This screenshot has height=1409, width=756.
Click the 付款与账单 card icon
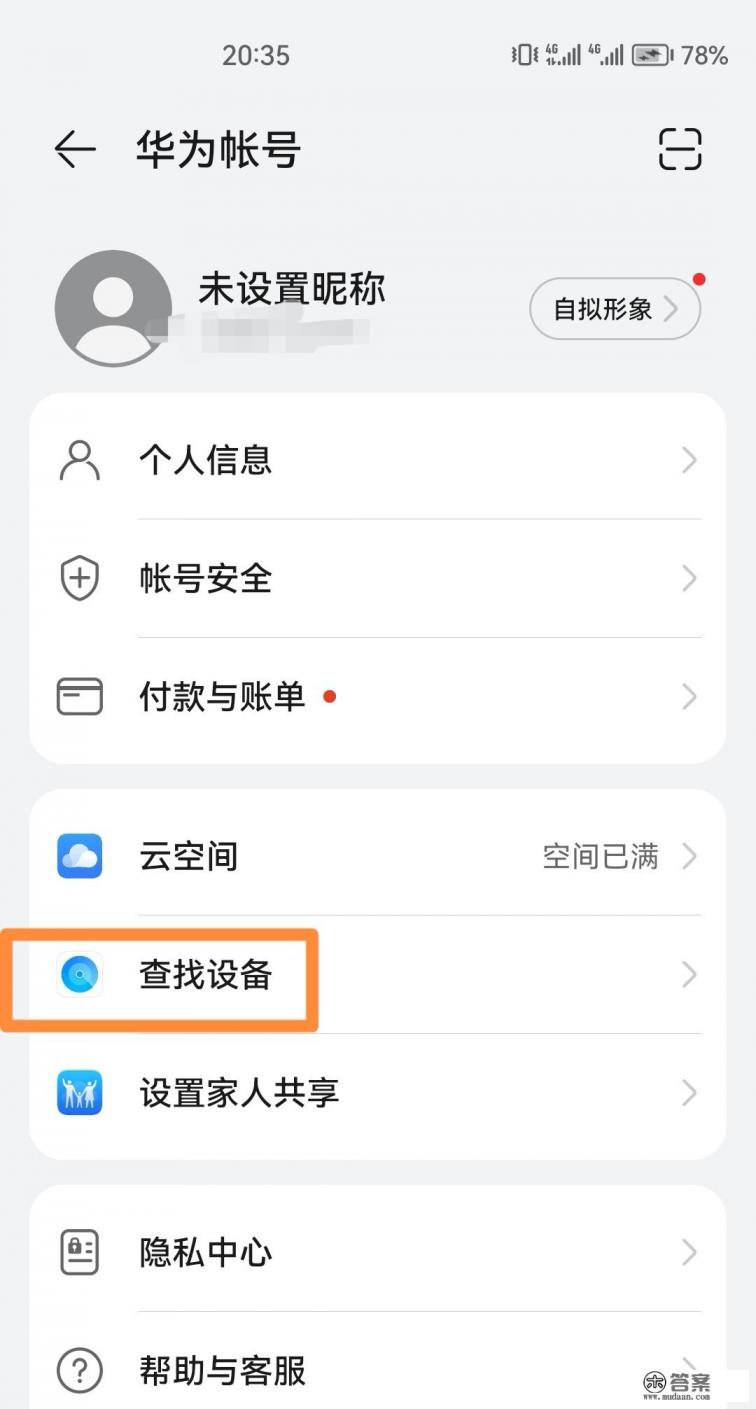[x=78, y=696]
